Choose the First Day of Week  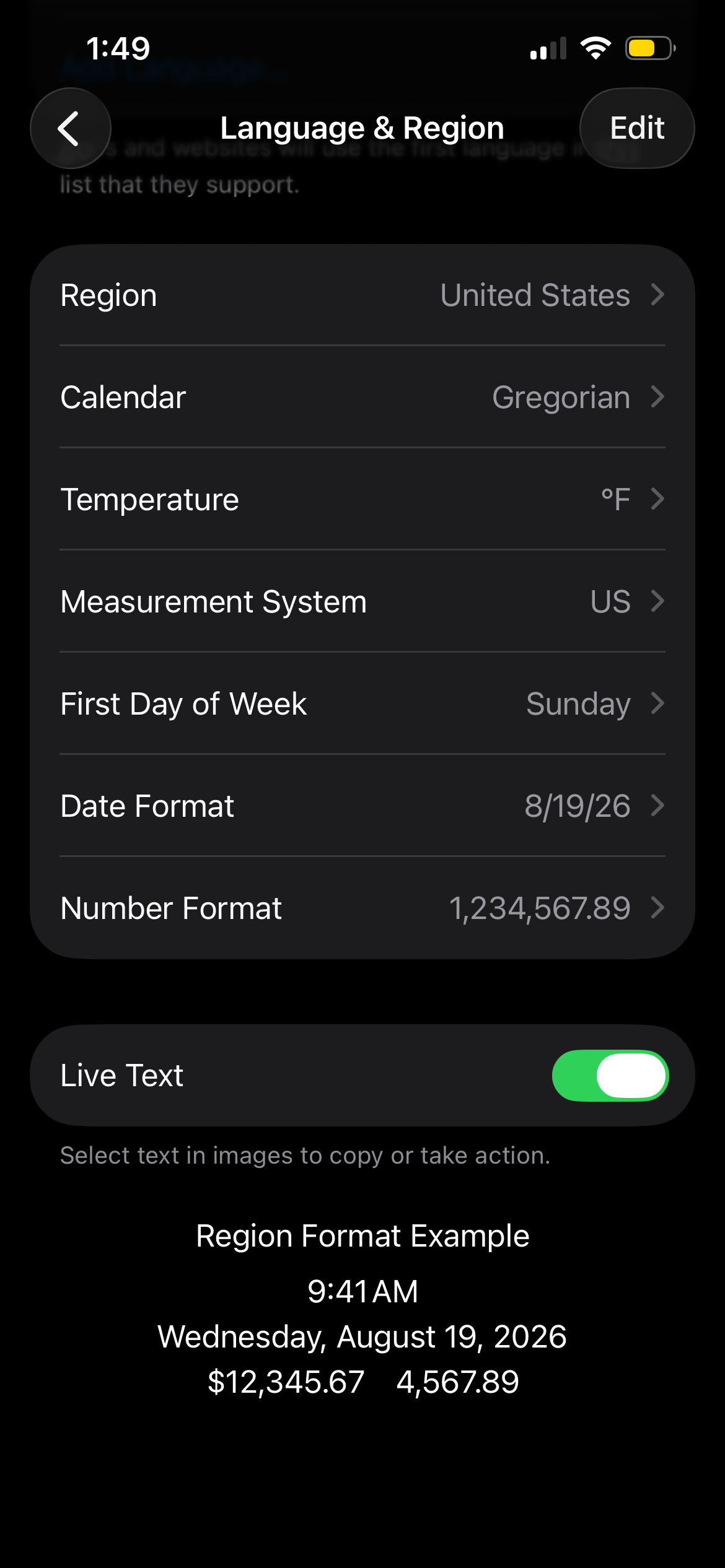click(362, 703)
